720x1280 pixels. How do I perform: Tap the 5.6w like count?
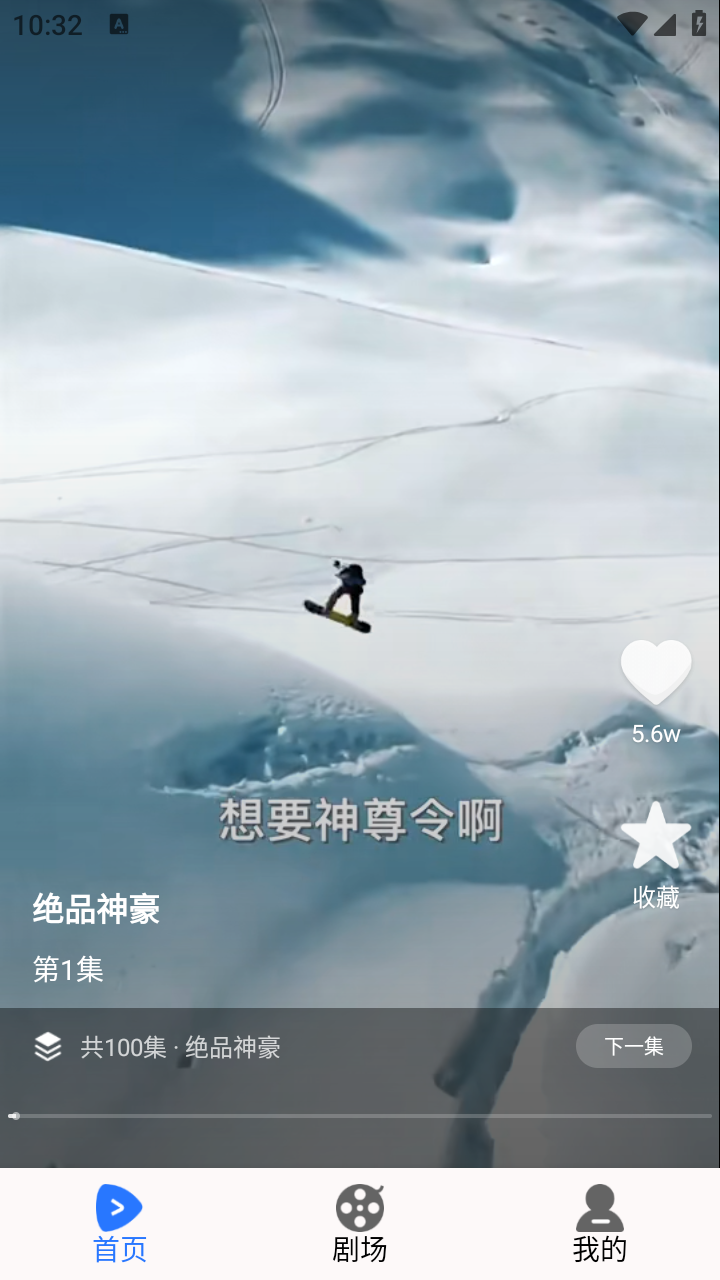pyautogui.click(x=655, y=733)
